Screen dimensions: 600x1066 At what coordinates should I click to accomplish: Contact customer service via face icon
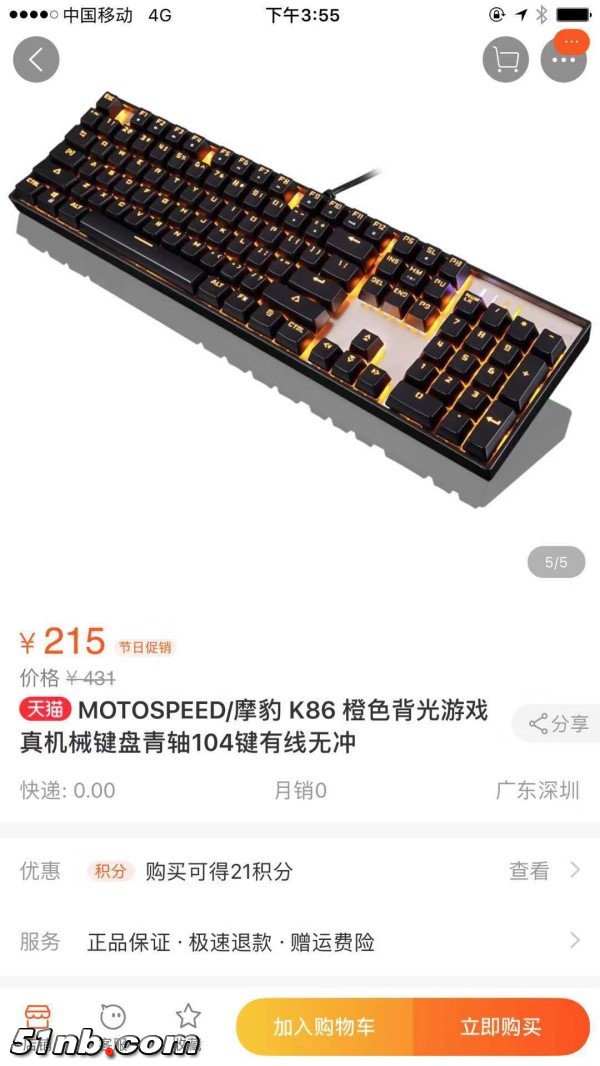point(113,1022)
